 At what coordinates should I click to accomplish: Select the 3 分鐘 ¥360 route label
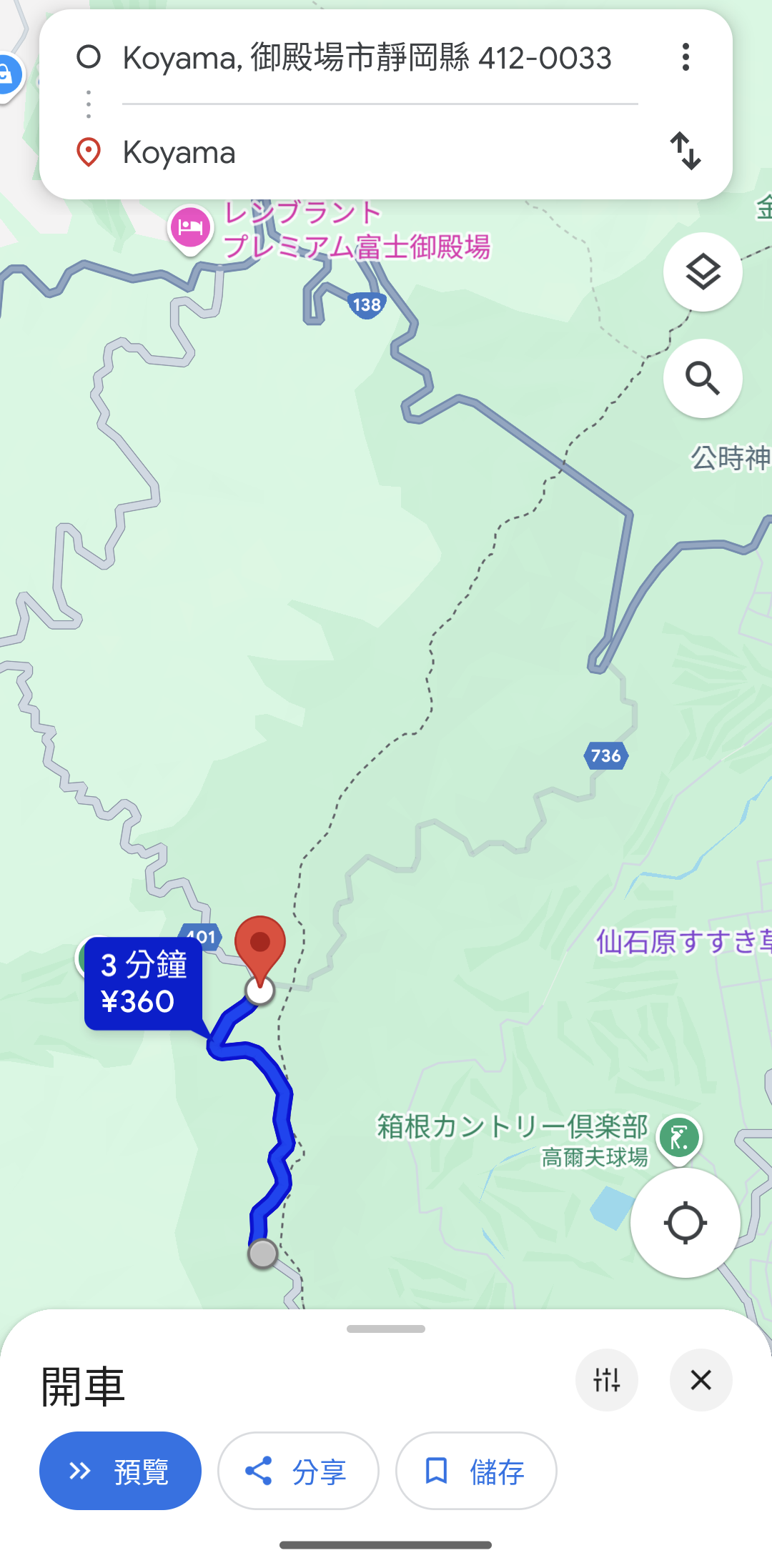pos(144,983)
